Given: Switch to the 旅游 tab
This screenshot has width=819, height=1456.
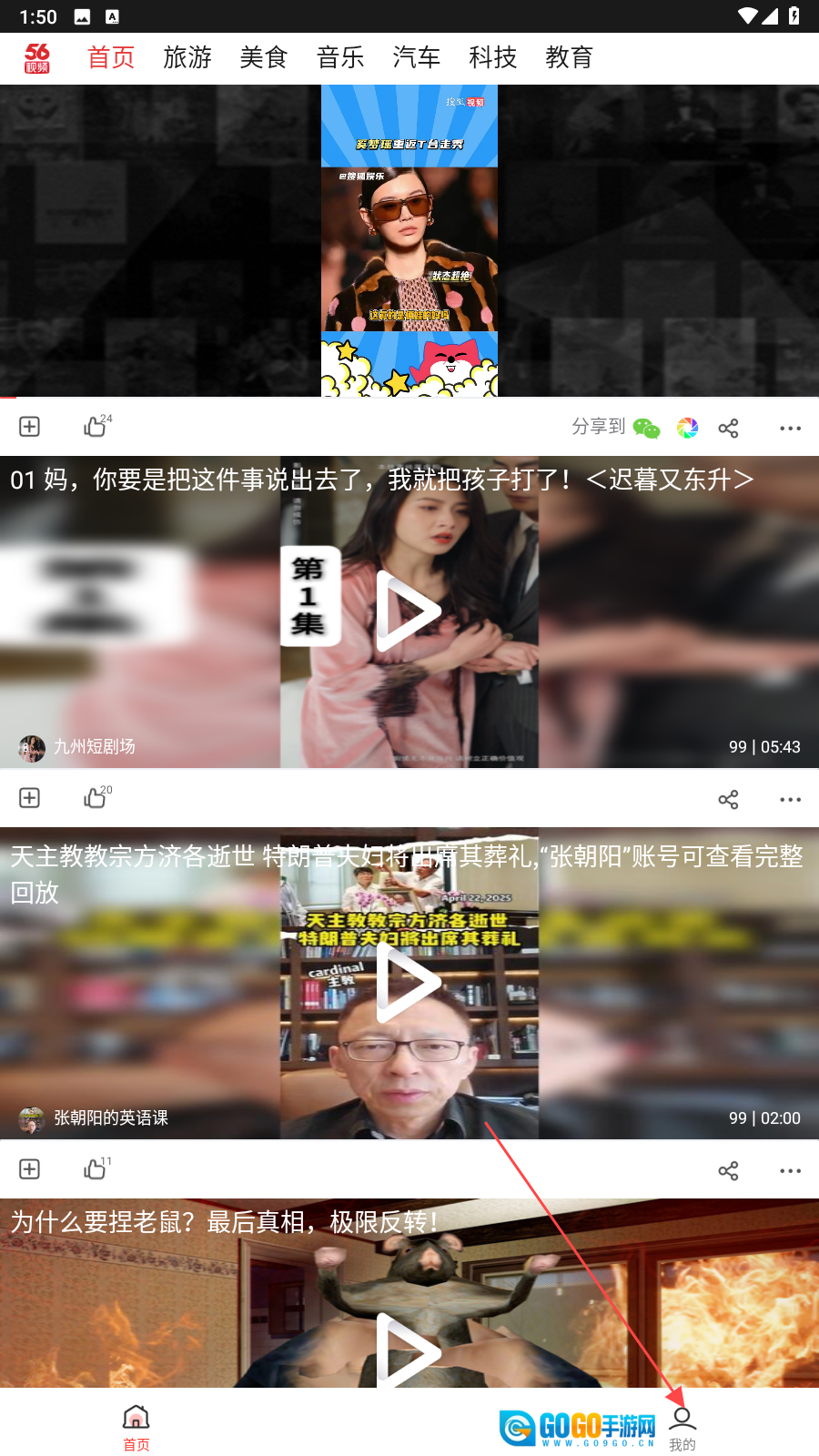Looking at the screenshot, I should (x=187, y=57).
